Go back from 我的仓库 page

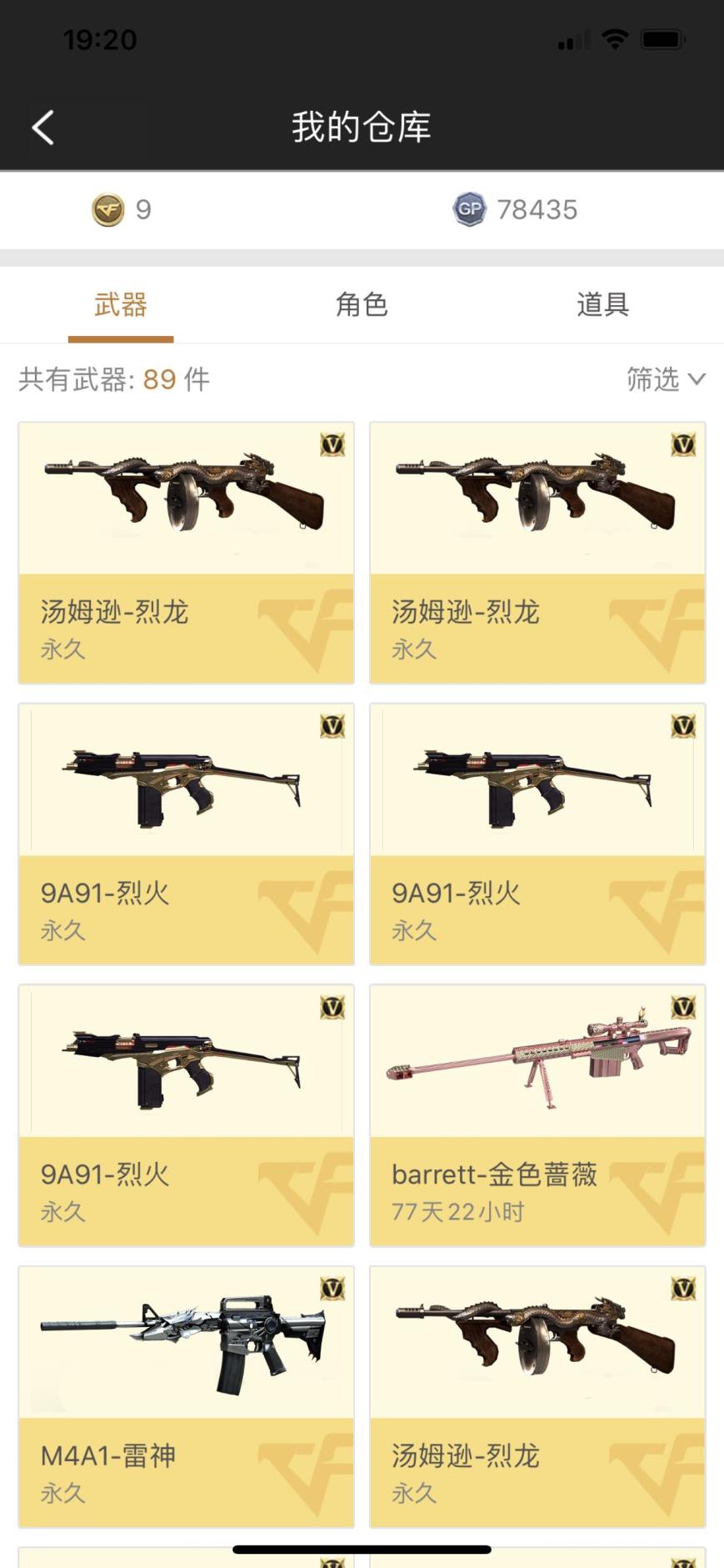[43, 128]
